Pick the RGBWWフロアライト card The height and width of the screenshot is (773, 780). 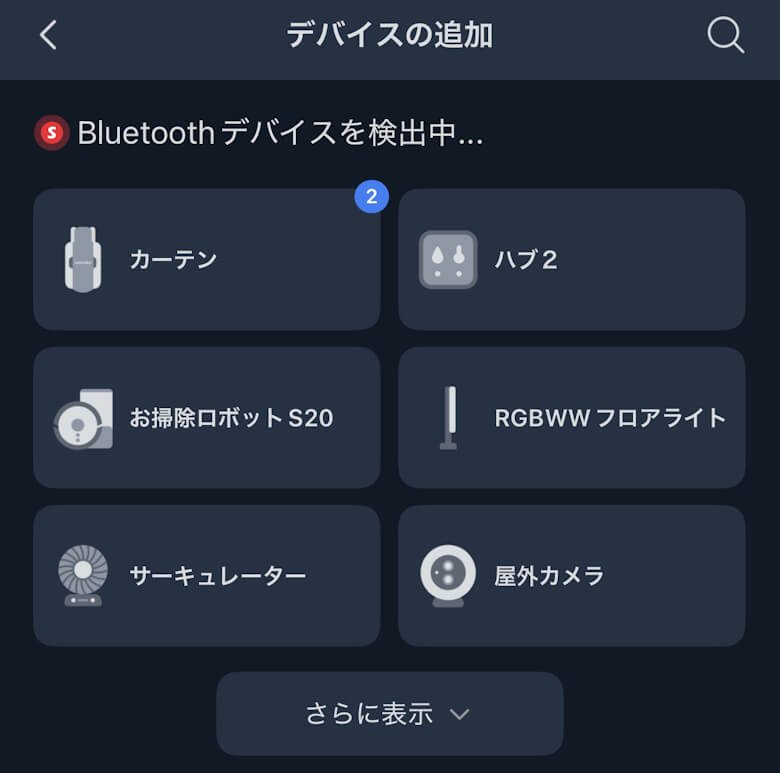click(571, 417)
